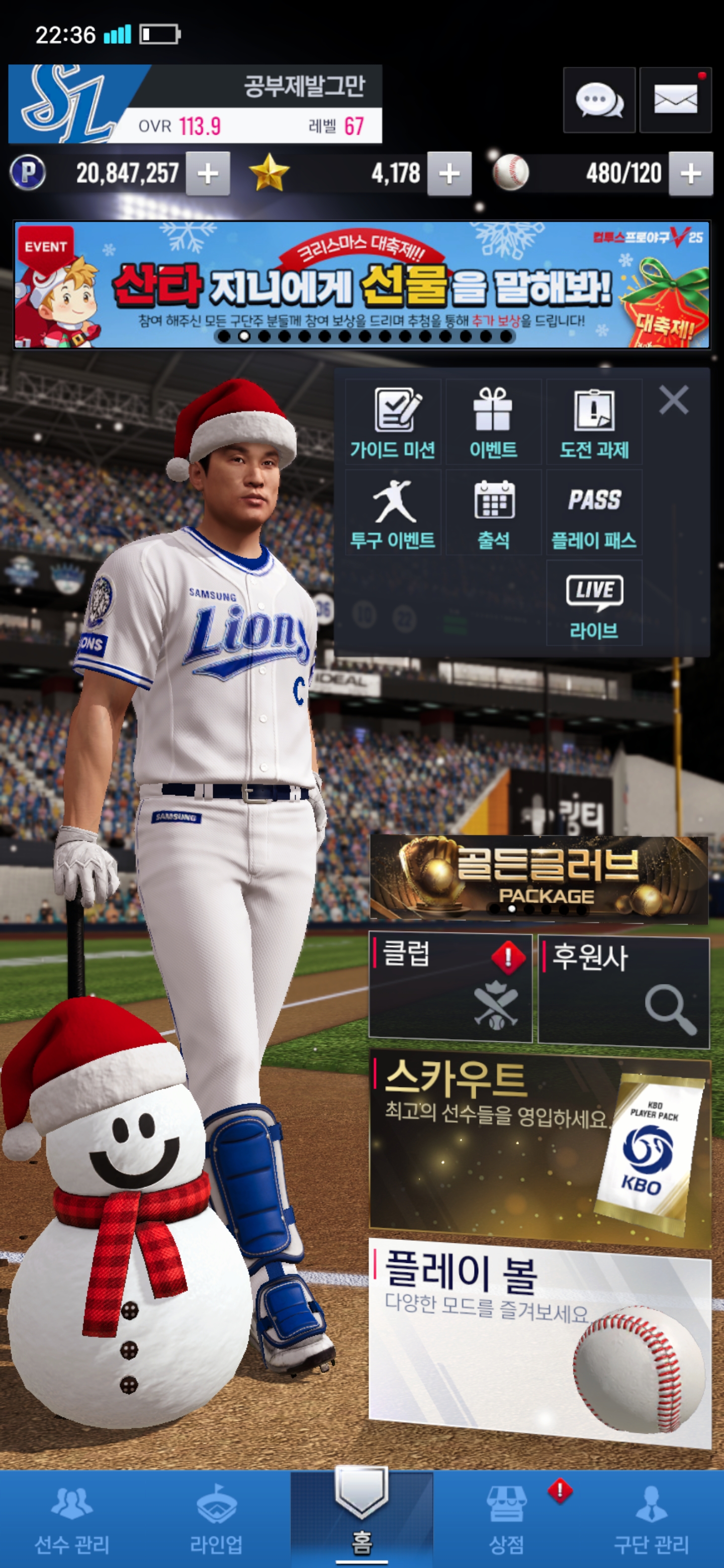Open 플레이 패스 play pass
Image resolution: width=724 pixels, height=1568 pixels.
tap(594, 513)
